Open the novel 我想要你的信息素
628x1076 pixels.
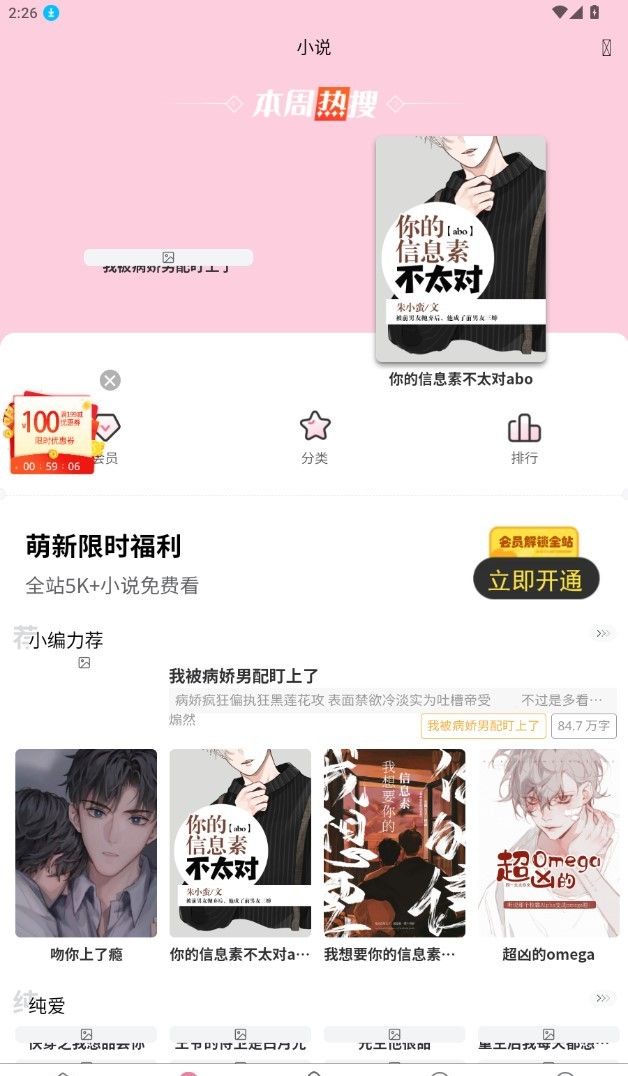click(394, 842)
